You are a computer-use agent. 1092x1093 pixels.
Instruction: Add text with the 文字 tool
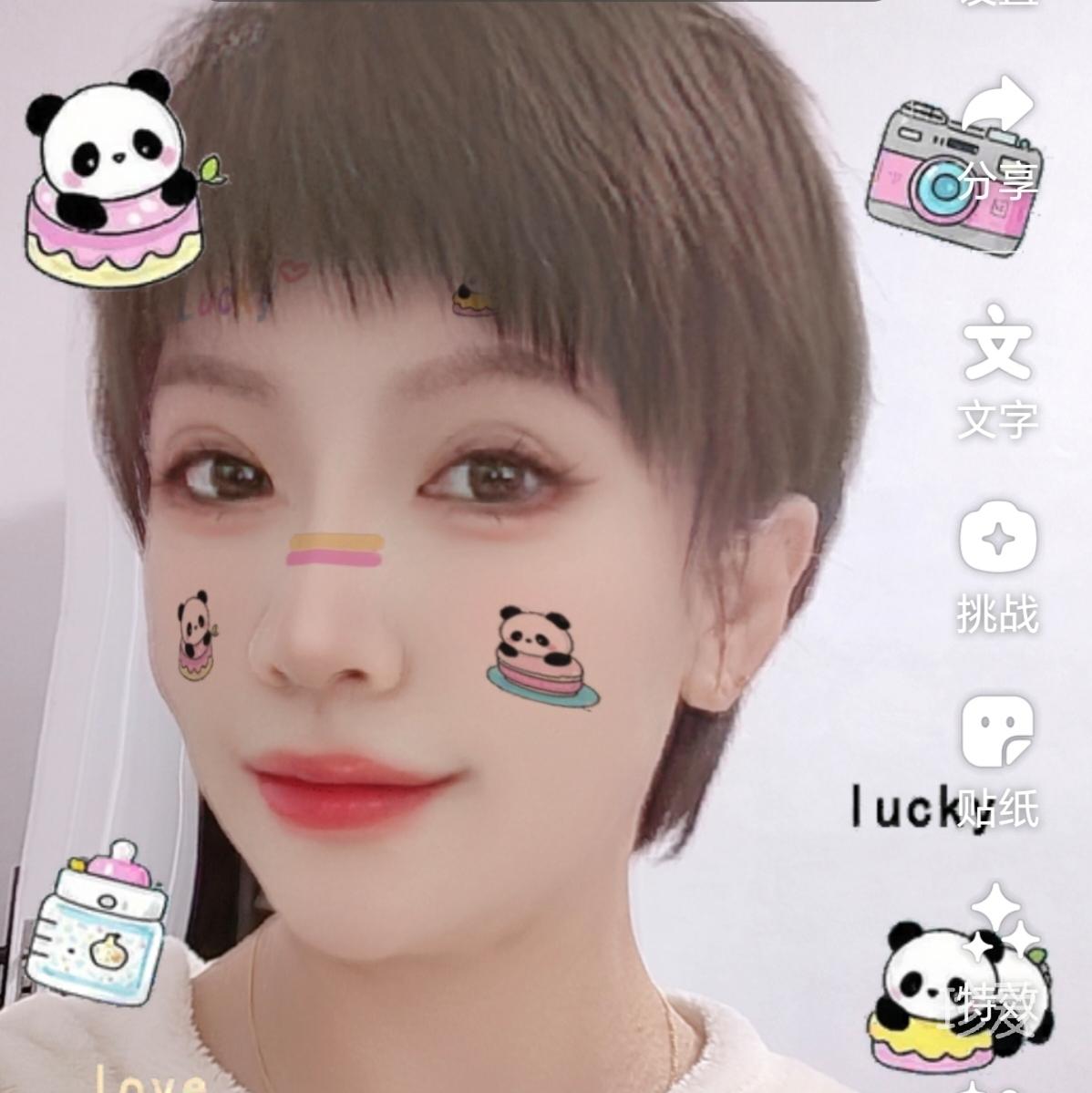(x=997, y=345)
